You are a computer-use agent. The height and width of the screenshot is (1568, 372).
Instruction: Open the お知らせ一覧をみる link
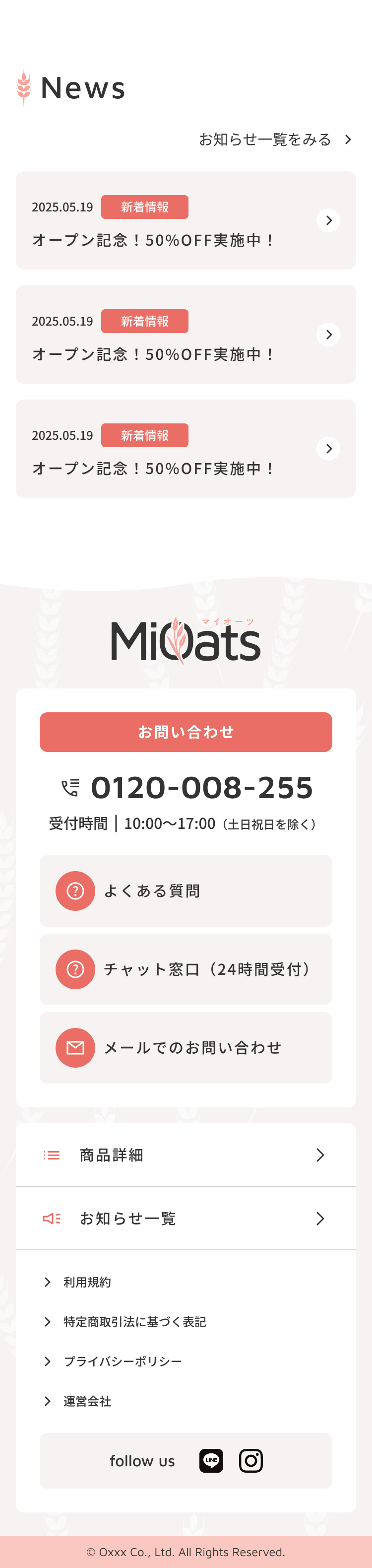275,139
